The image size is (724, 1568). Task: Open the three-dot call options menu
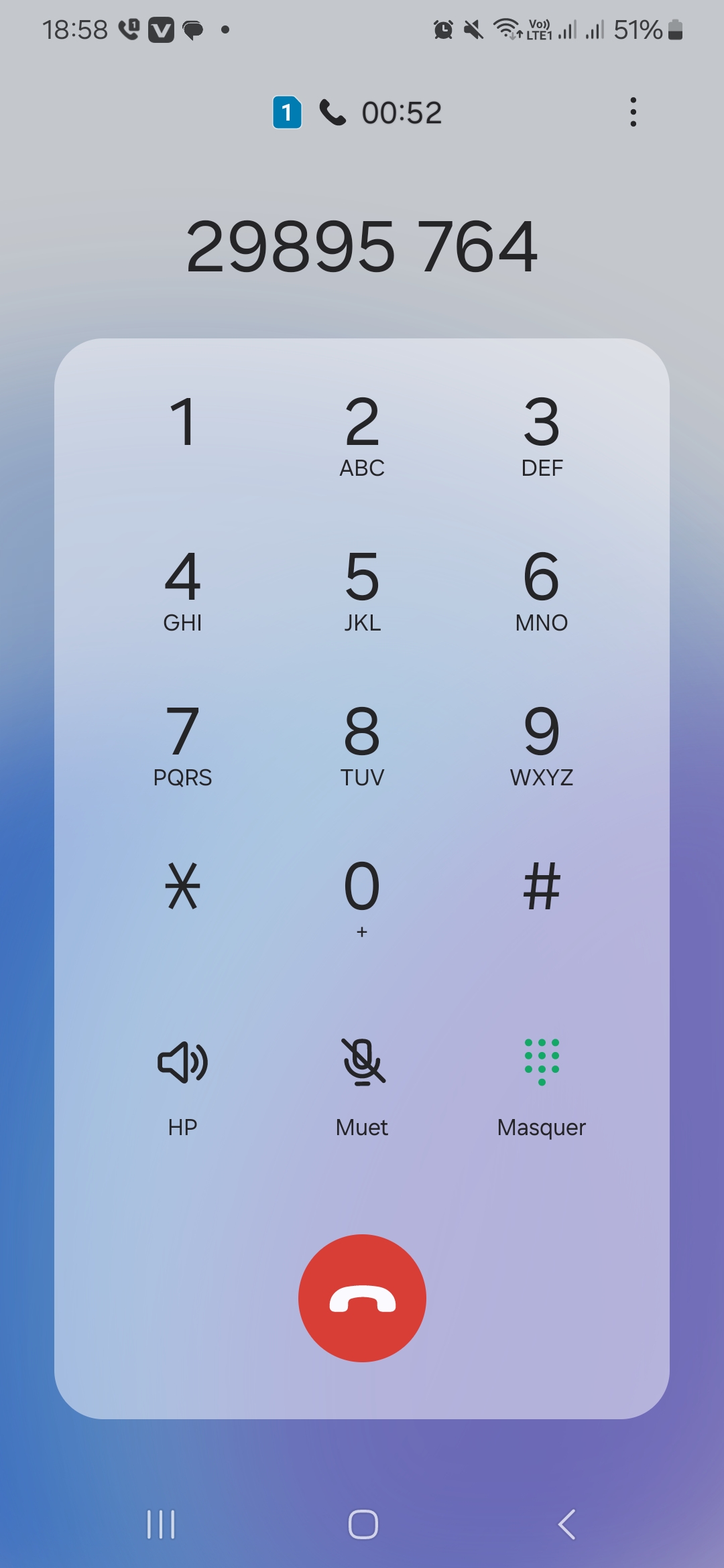click(633, 112)
